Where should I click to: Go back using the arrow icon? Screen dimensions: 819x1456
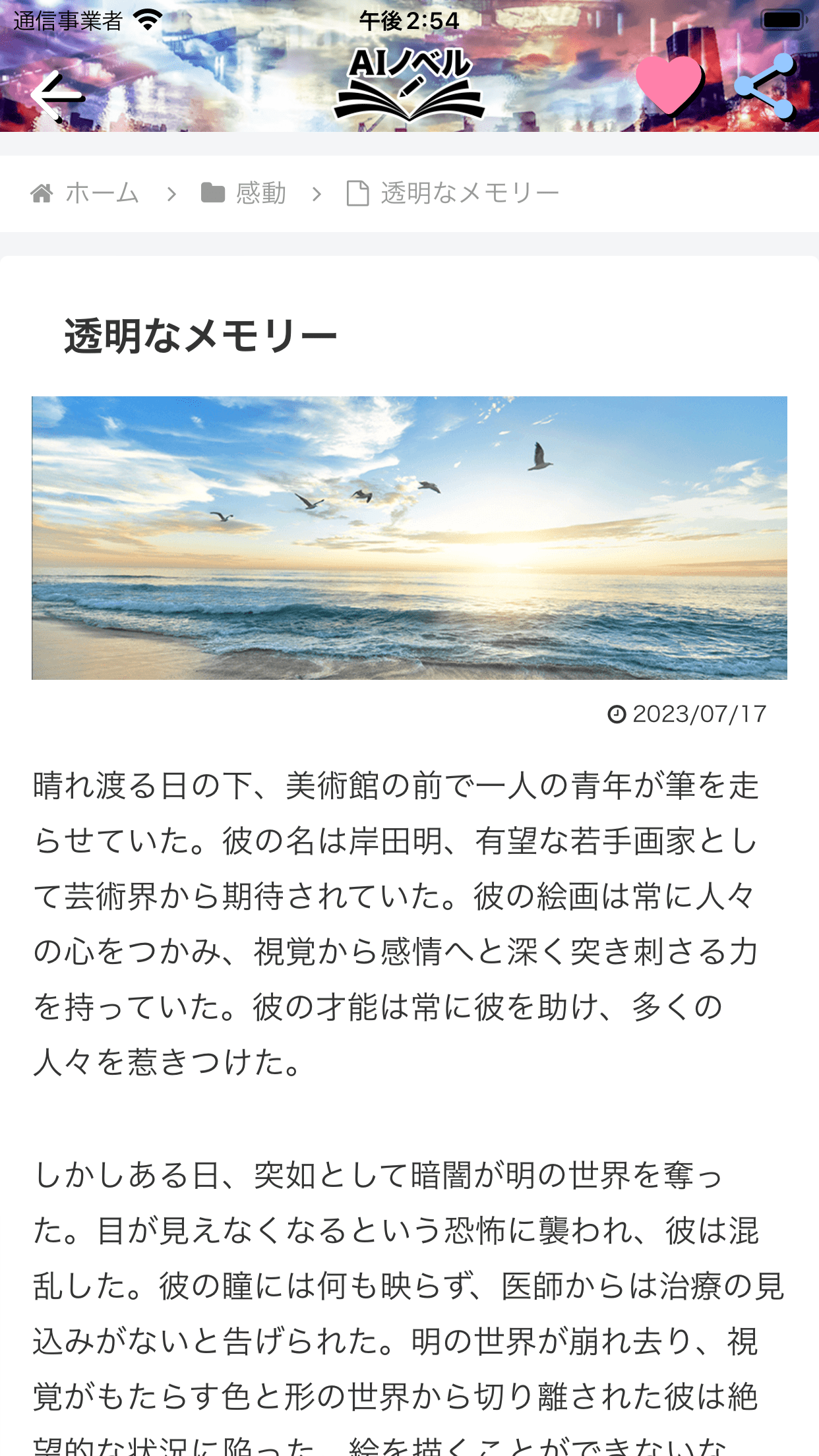(58, 96)
